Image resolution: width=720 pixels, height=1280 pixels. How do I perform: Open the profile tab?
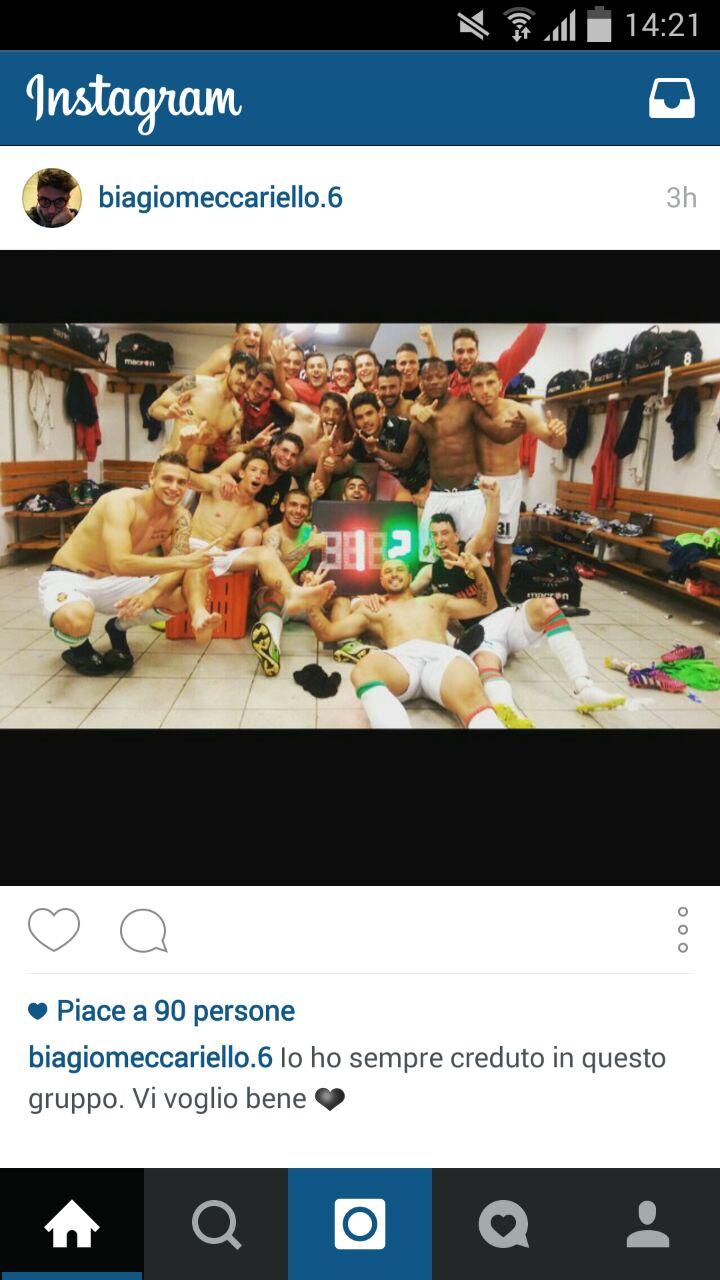coord(648,1224)
